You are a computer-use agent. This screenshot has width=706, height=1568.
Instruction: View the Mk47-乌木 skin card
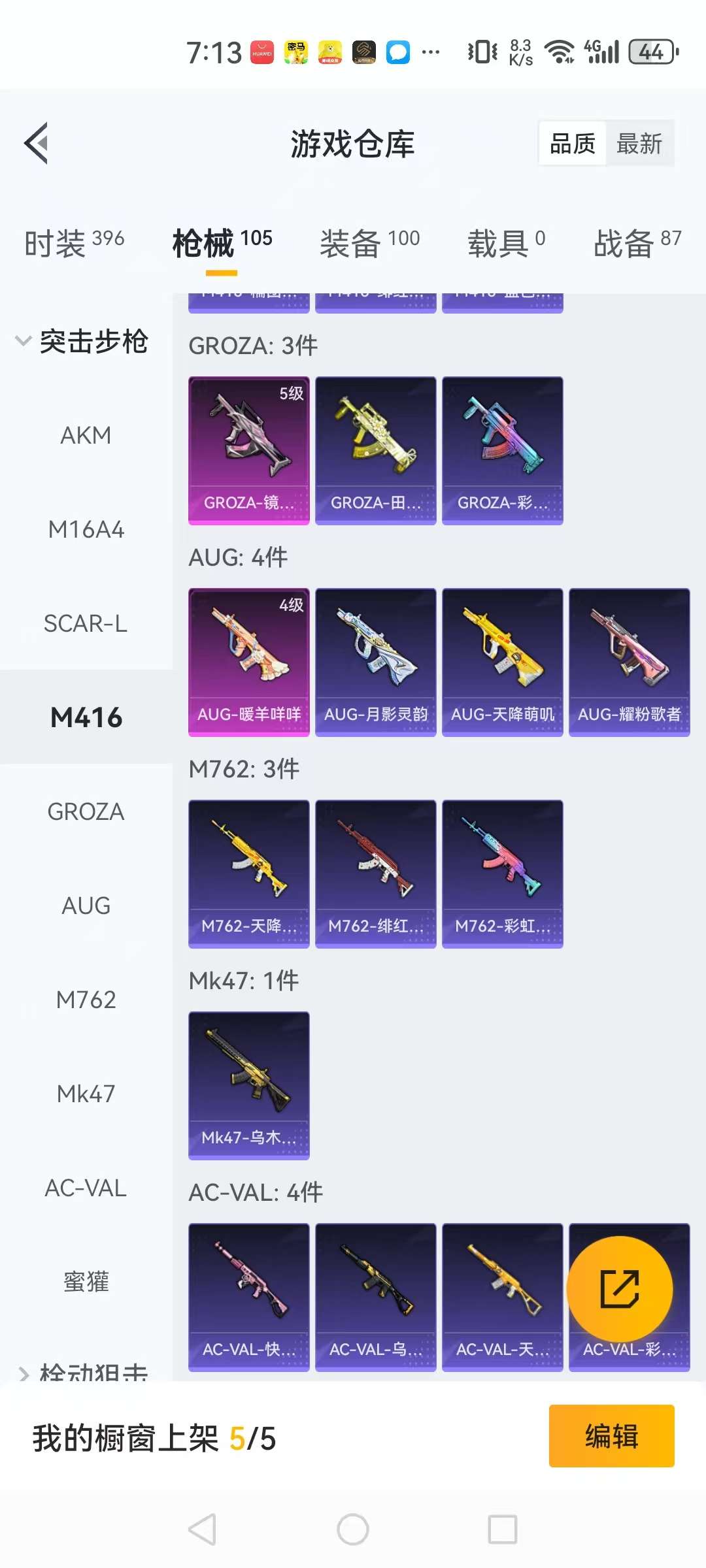248,1085
